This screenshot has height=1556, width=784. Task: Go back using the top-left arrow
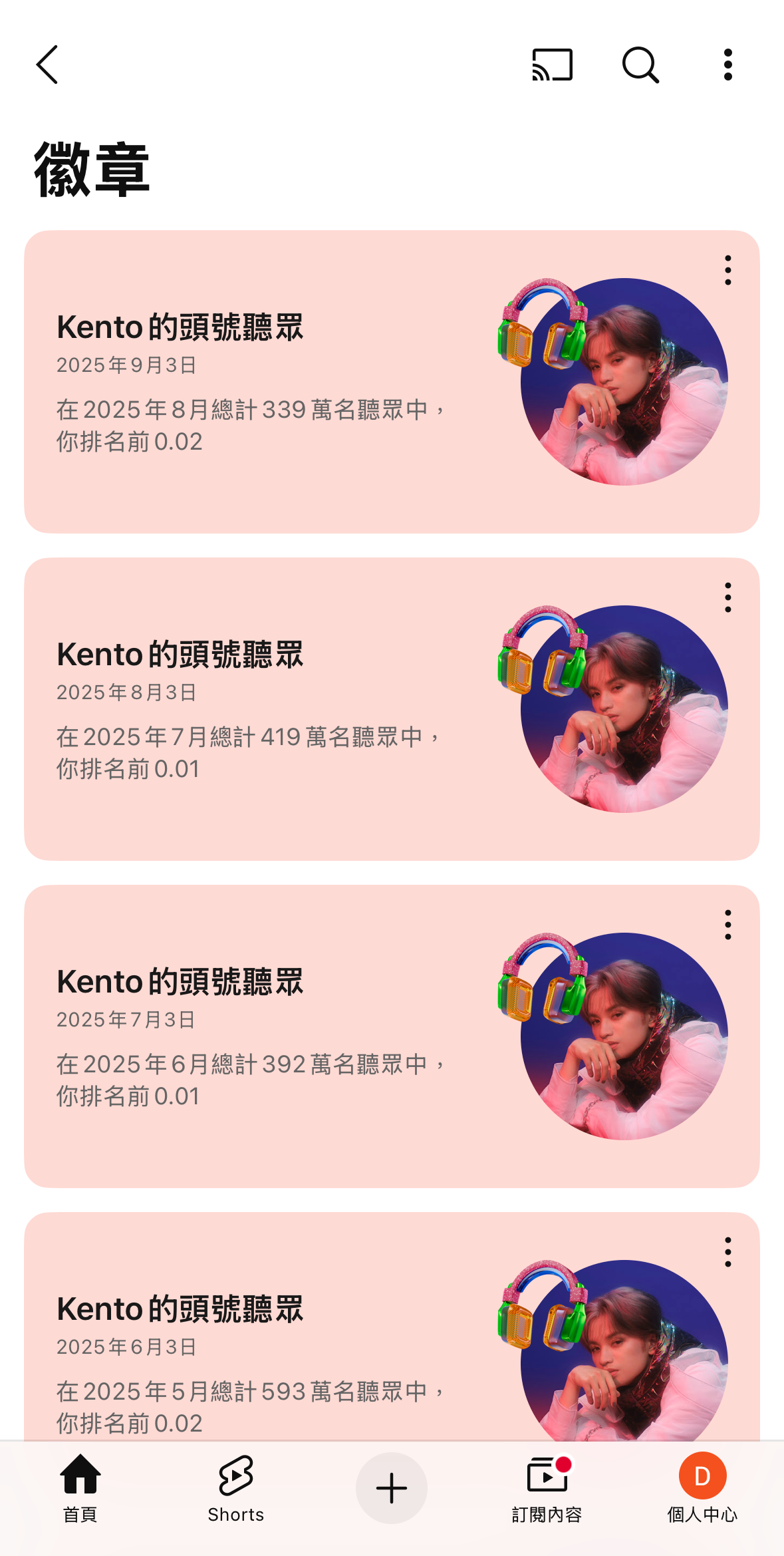point(47,65)
